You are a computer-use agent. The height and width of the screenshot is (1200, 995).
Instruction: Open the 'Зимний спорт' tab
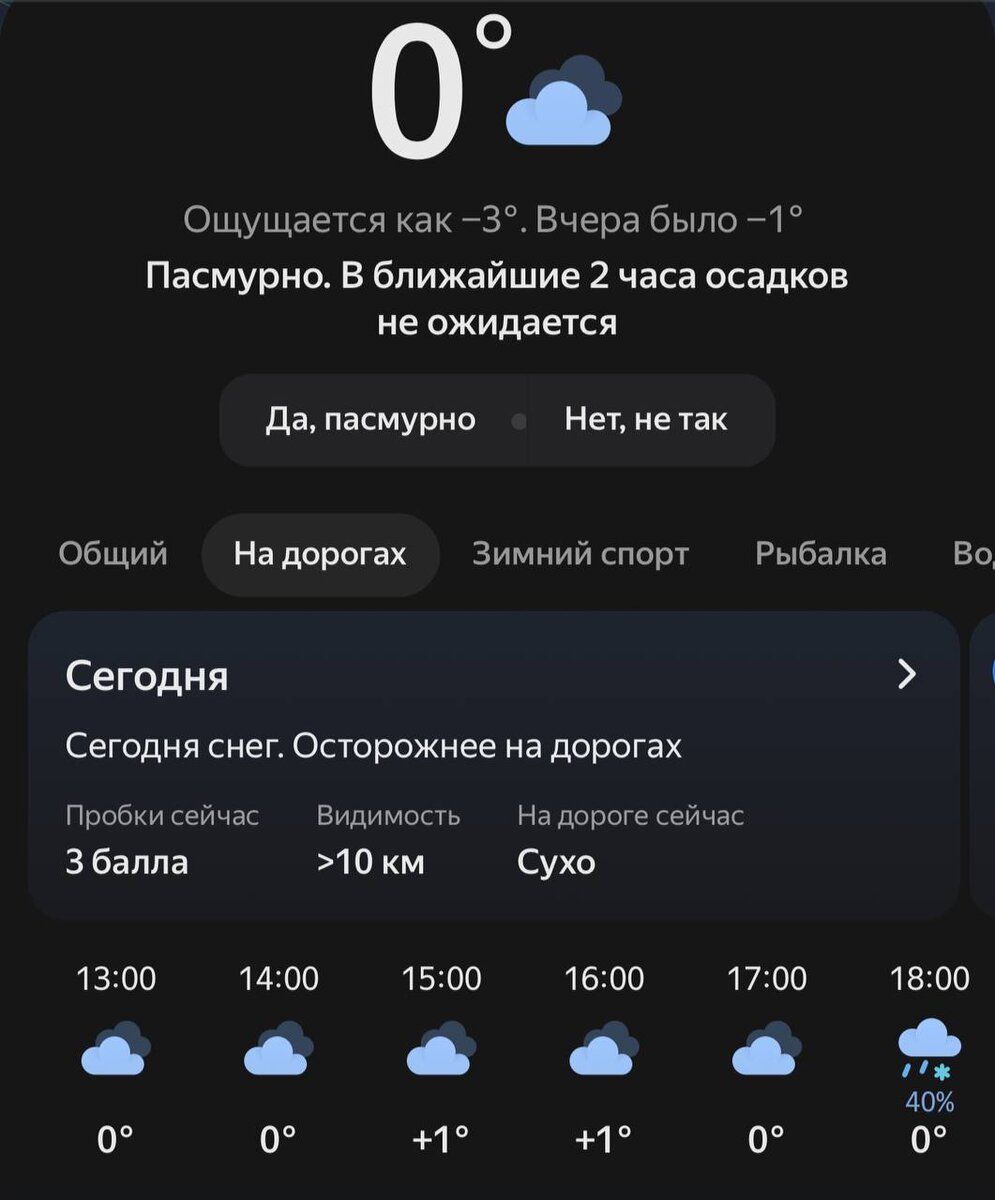pyautogui.click(x=580, y=554)
